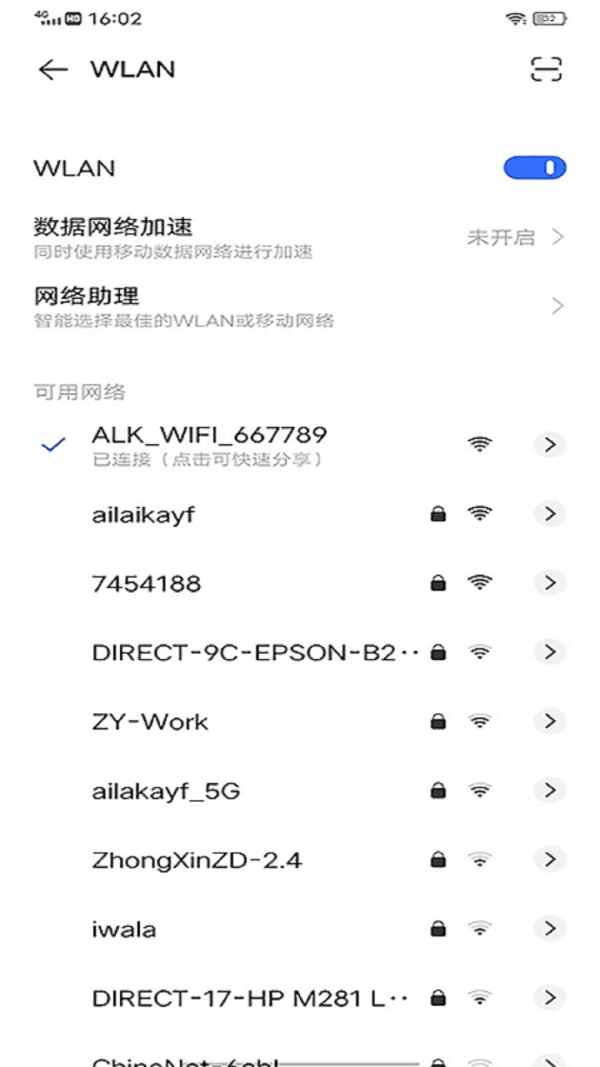This screenshot has height=1067, width=600.
Task: Open details arrow for ailaikayf
Action: point(550,514)
